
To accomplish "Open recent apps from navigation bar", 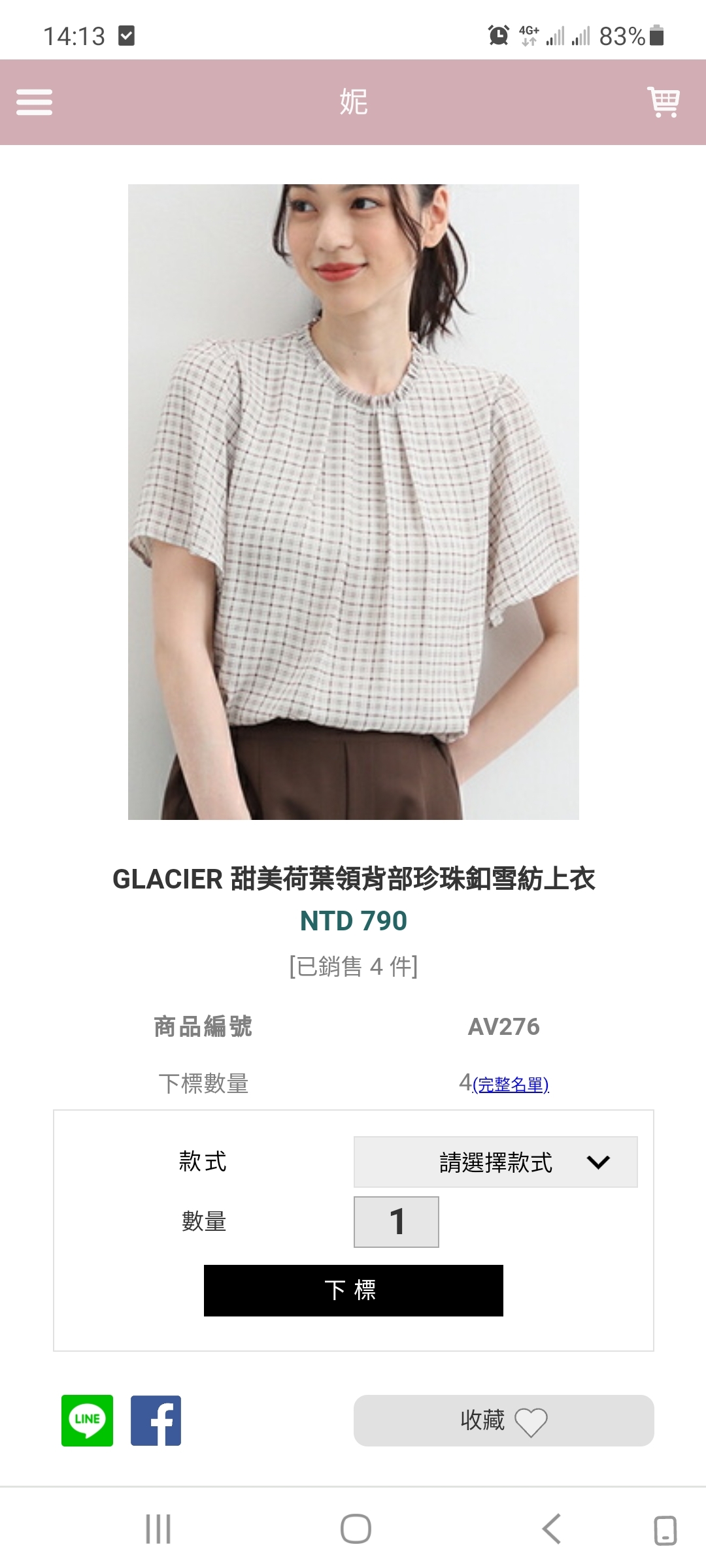I will pyautogui.click(x=158, y=1529).
